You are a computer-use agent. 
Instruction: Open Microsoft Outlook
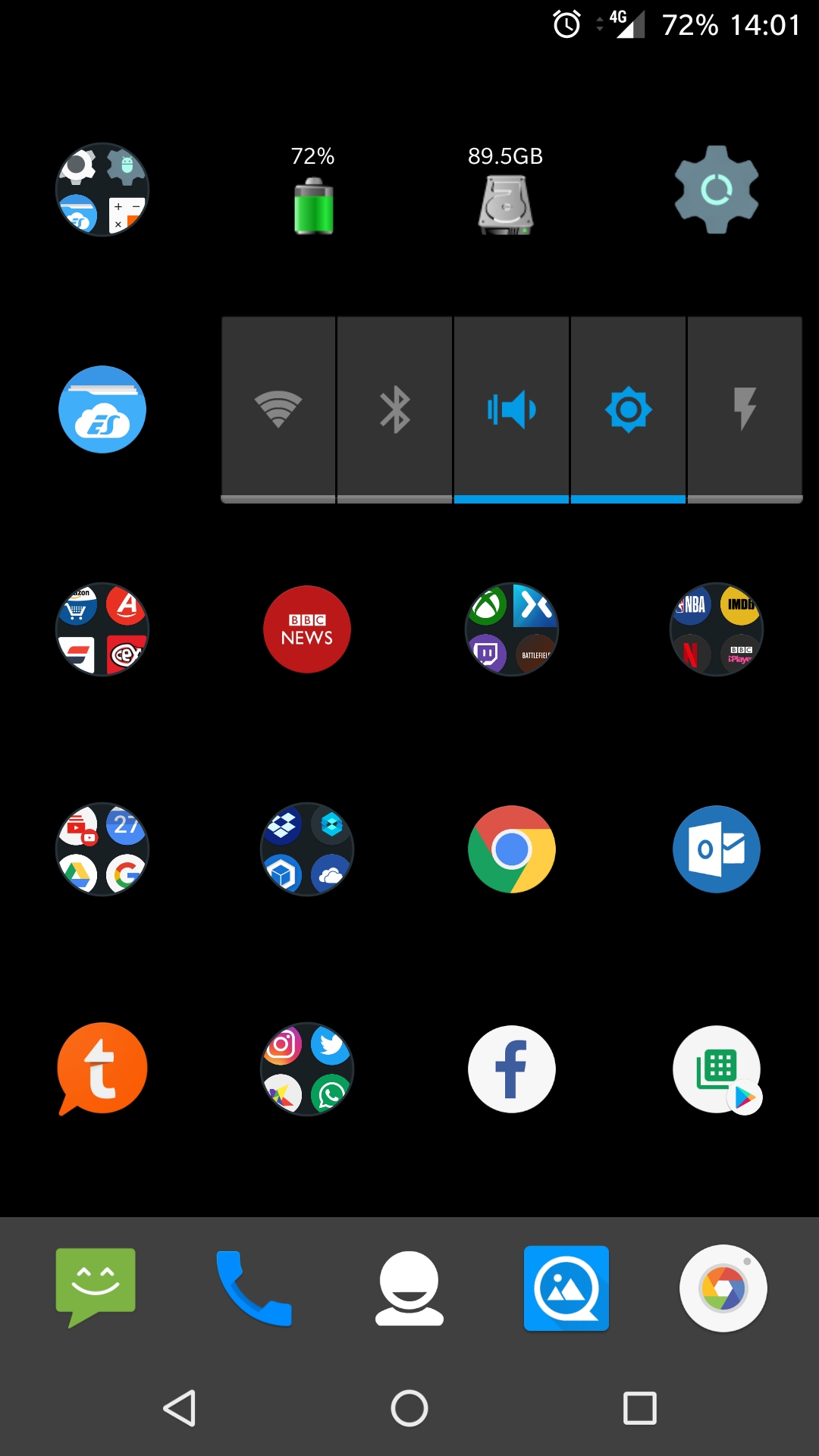point(717,849)
